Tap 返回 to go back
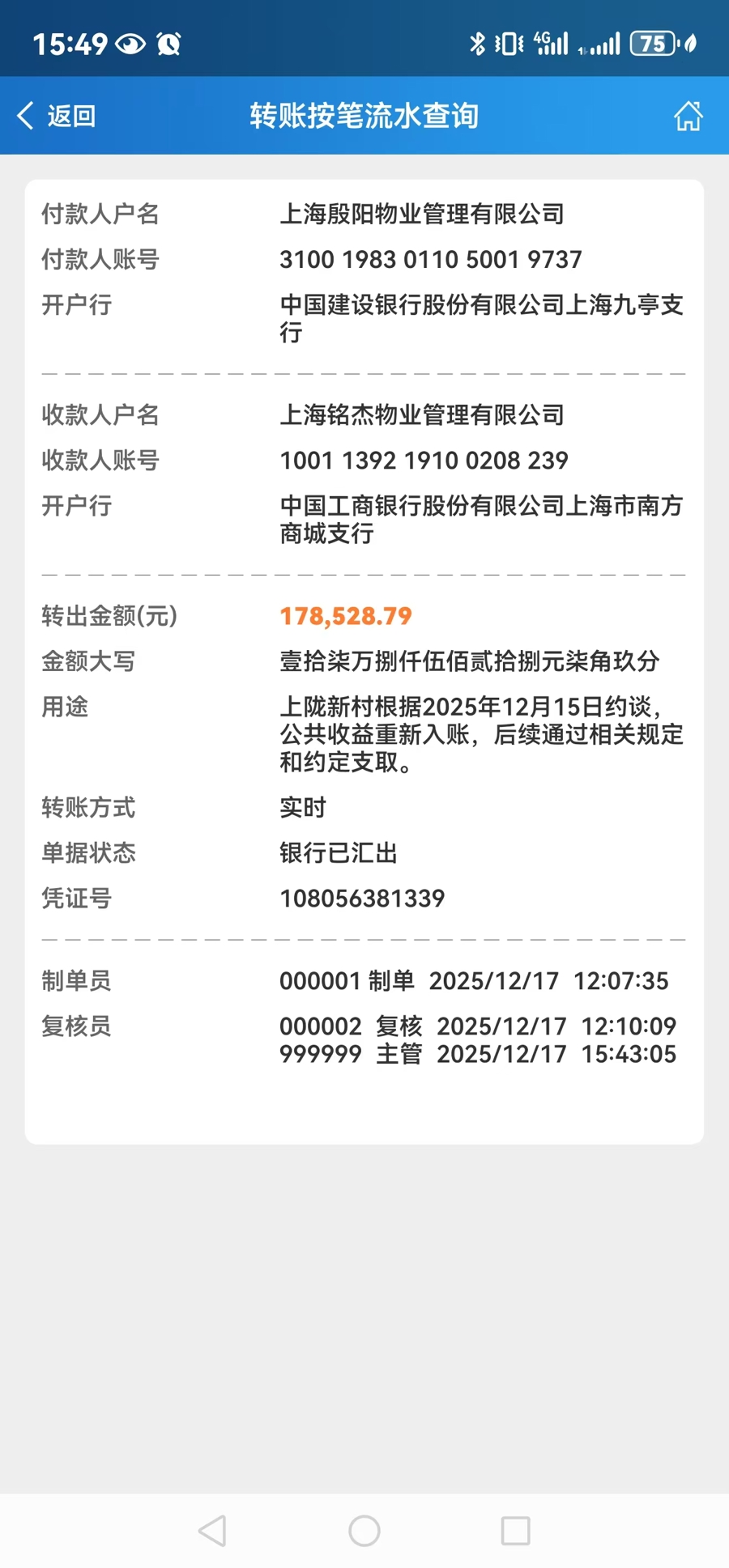Image resolution: width=729 pixels, height=1568 pixels. [57, 116]
